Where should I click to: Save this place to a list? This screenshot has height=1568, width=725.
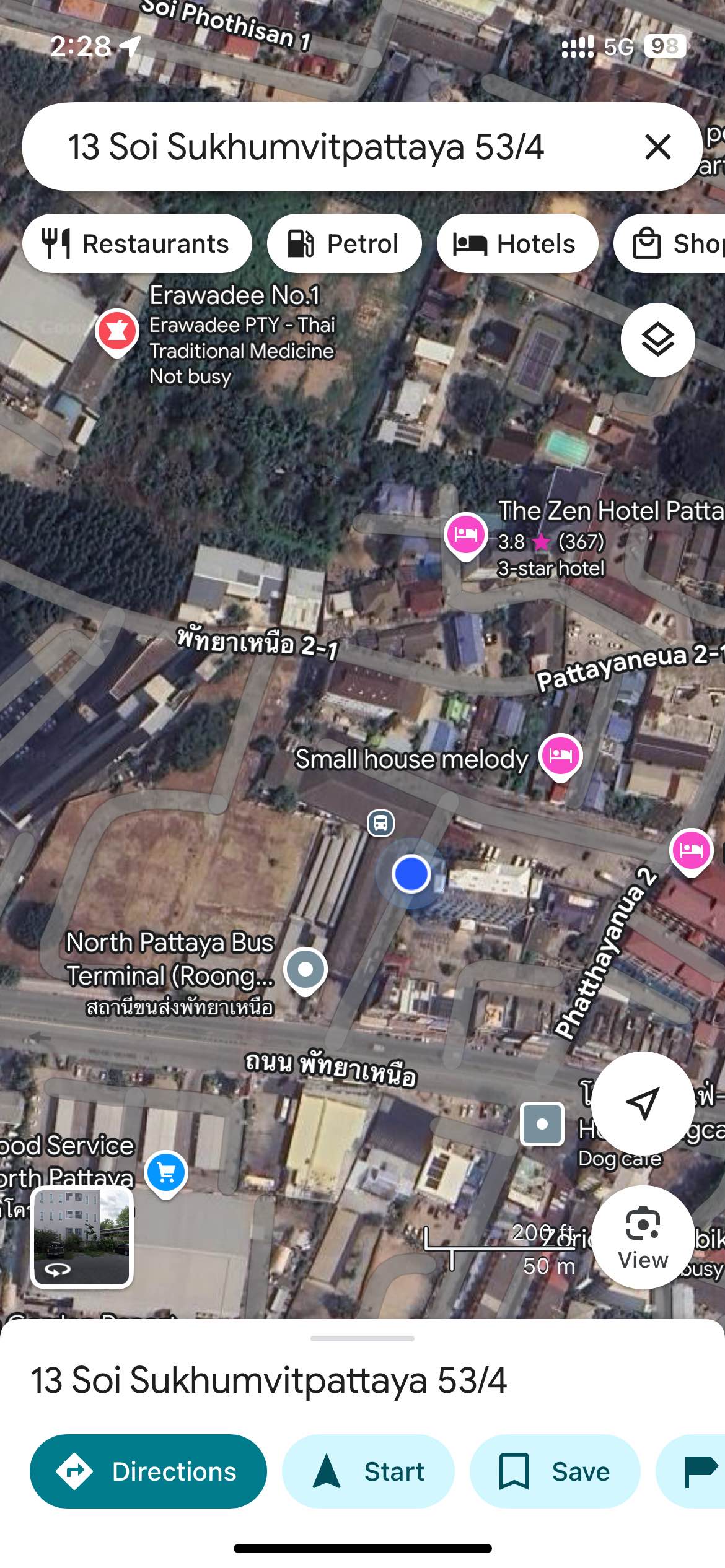[555, 1471]
